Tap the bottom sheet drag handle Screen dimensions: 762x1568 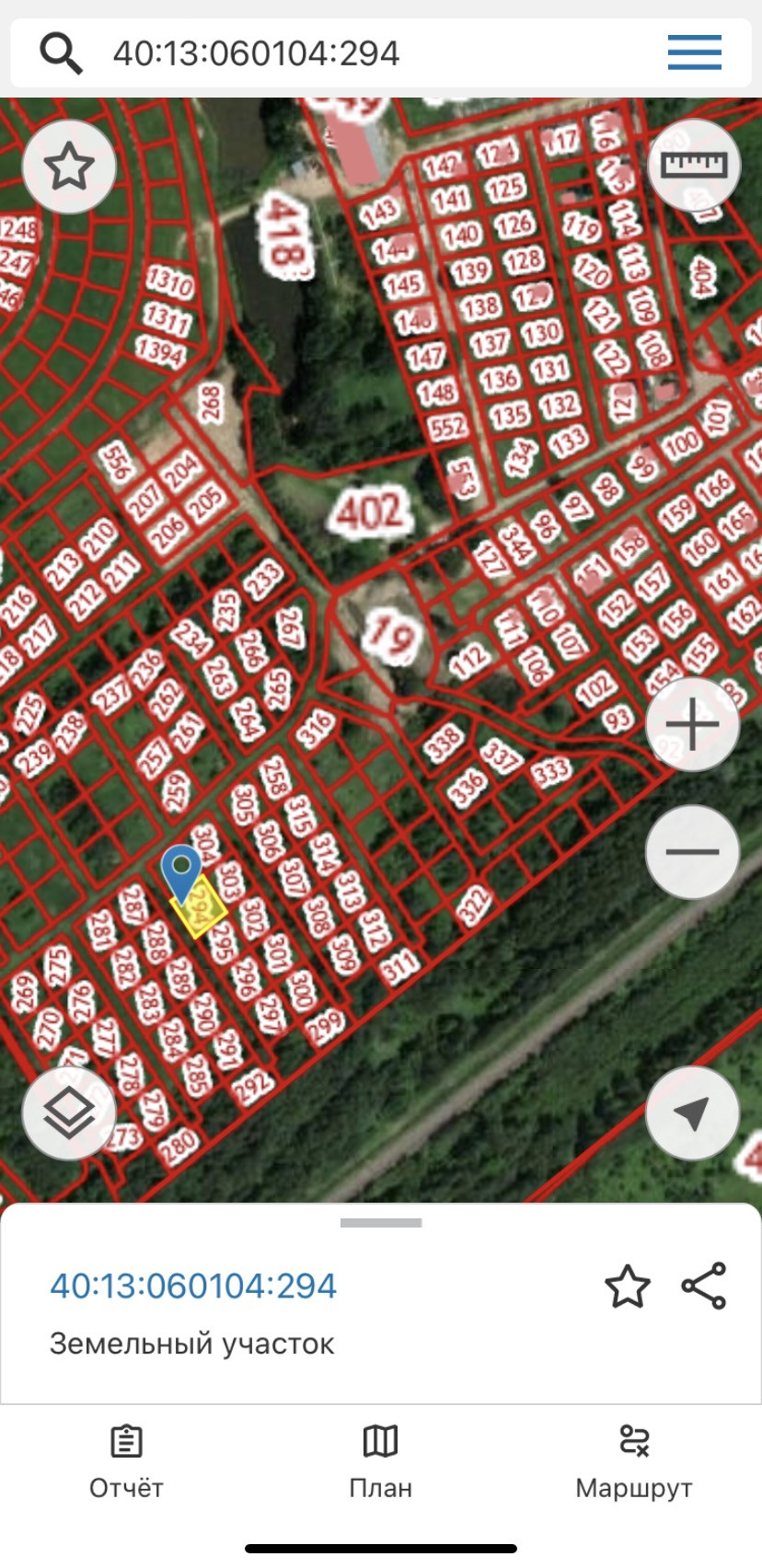tap(380, 1223)
